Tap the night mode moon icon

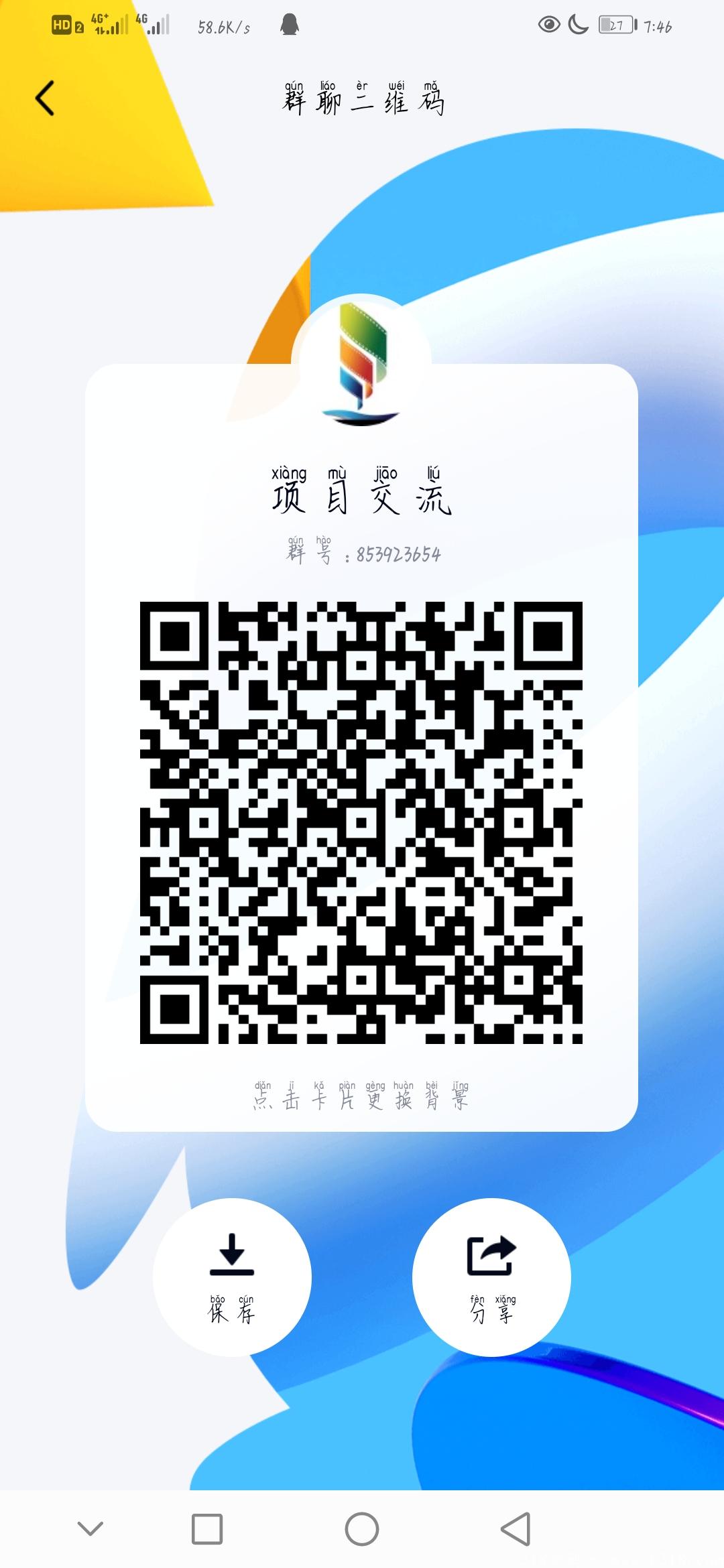tap(578, 24)
